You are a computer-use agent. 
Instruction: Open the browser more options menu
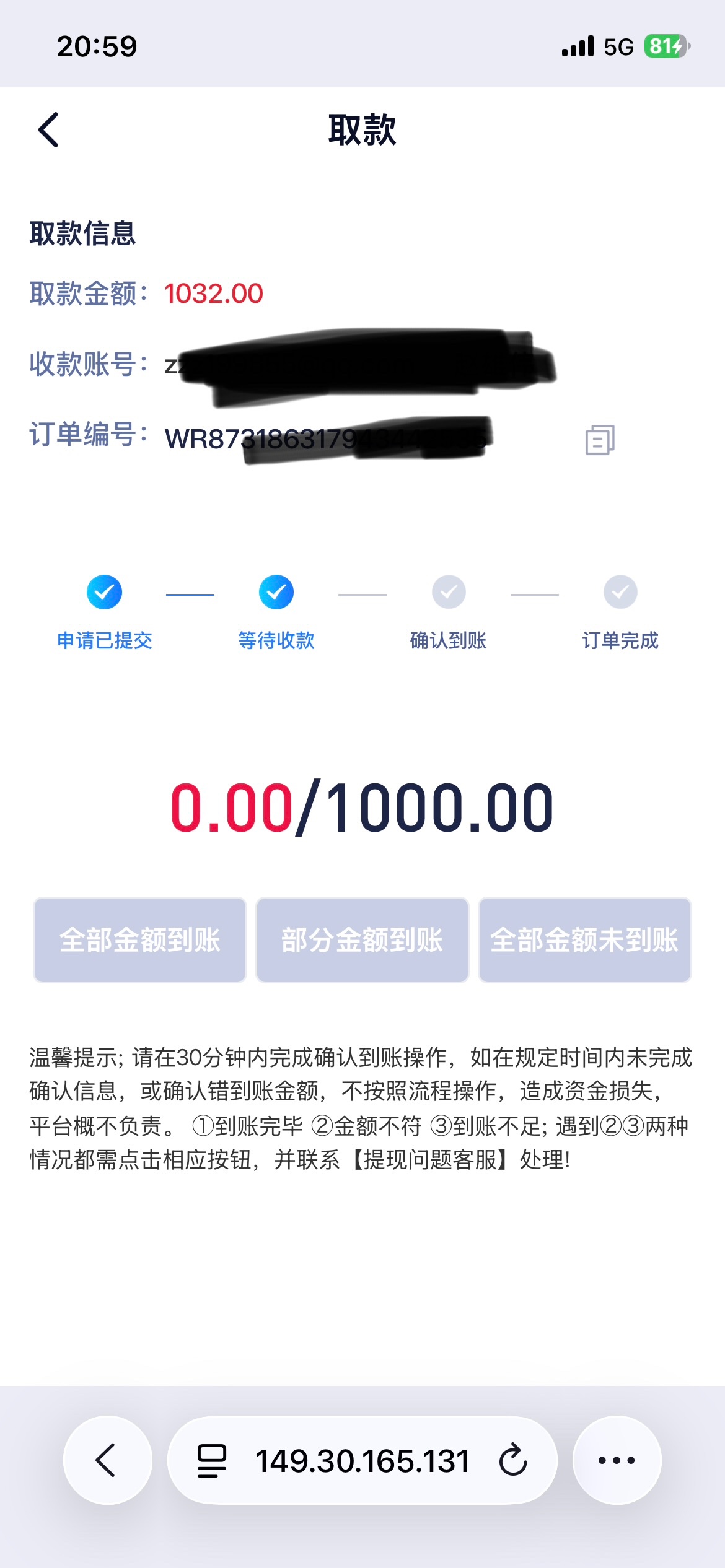617,1460
